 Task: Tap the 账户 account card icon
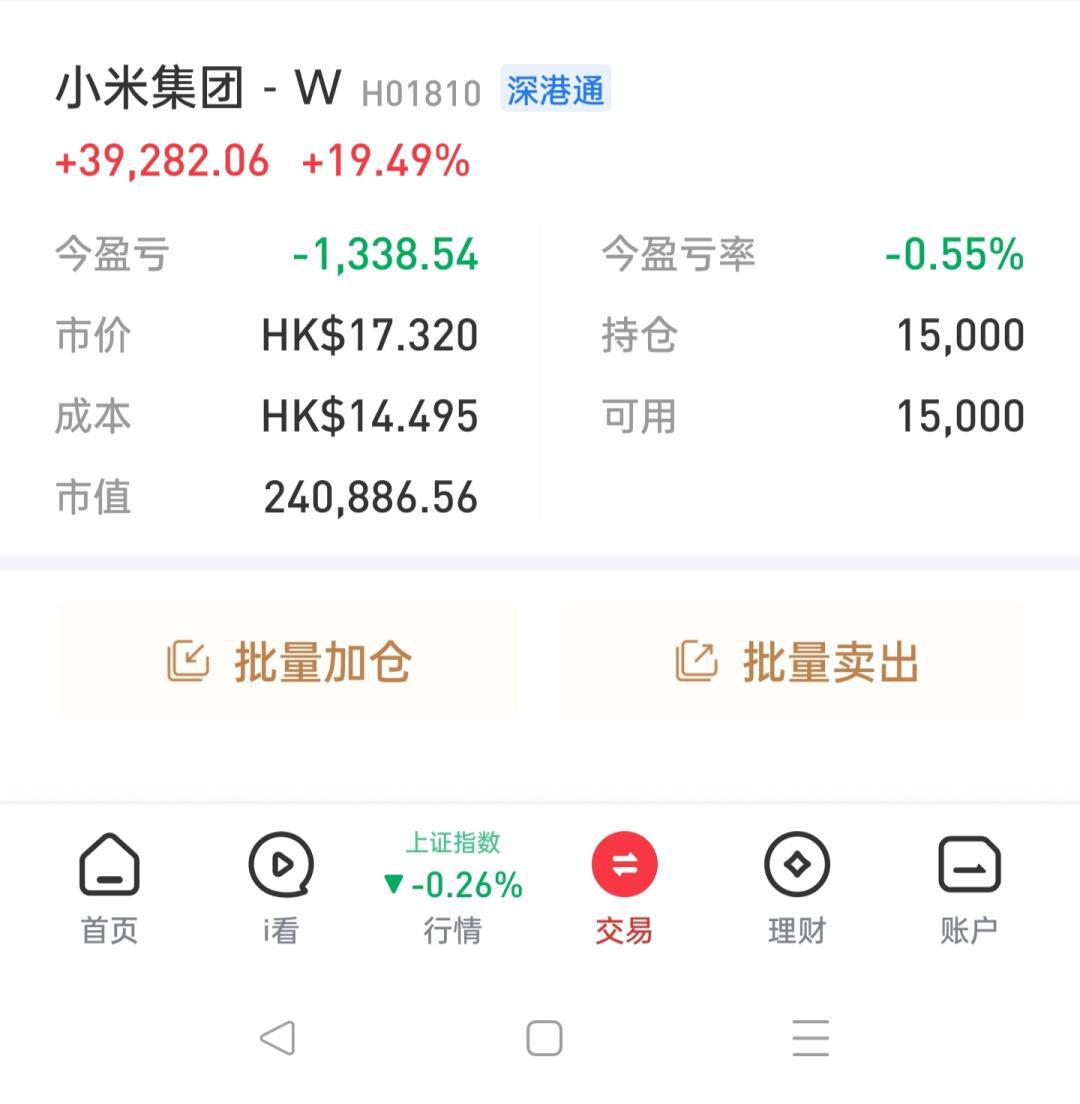[967, 866]
